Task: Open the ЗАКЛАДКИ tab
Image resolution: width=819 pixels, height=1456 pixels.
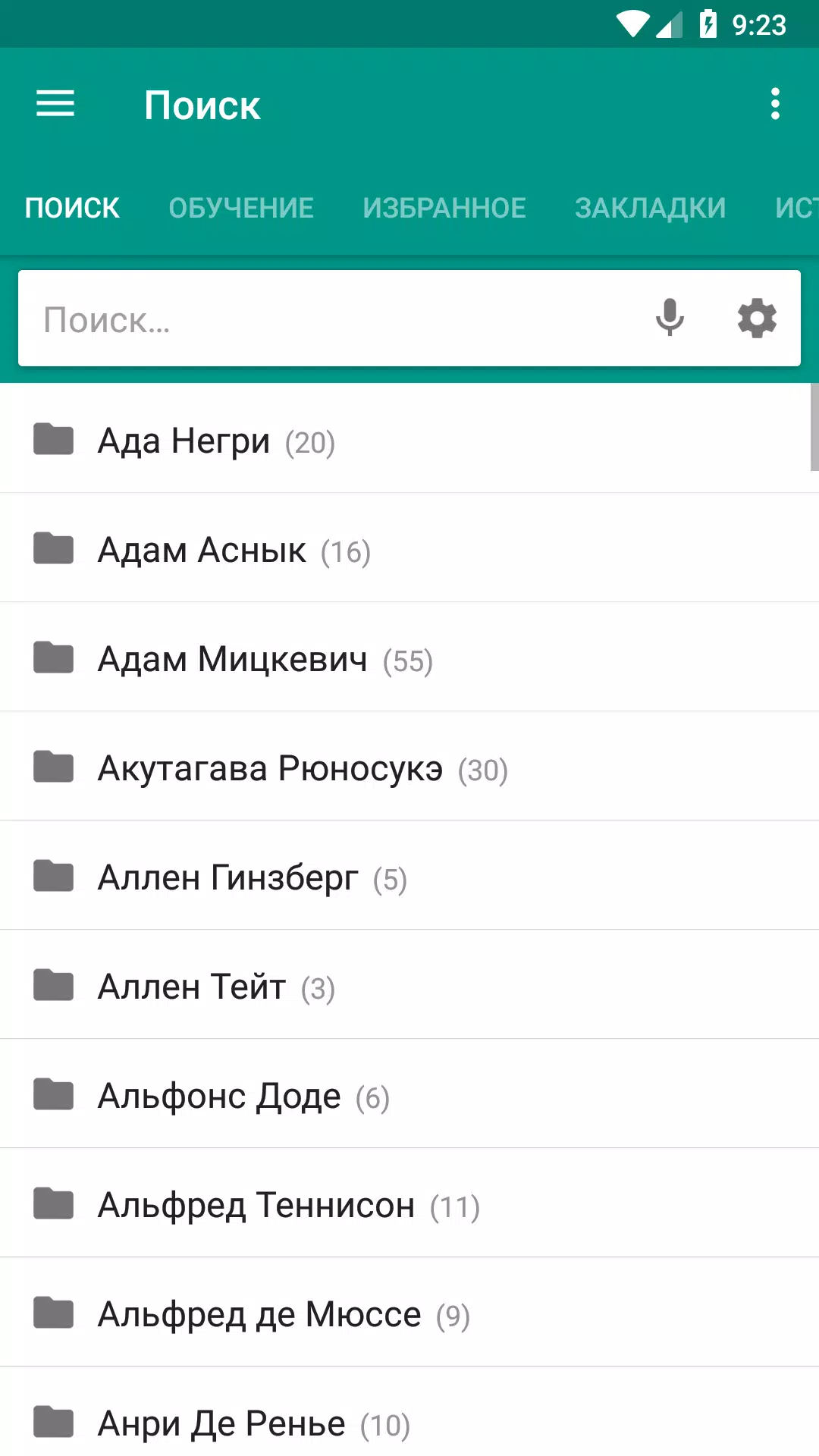Action: (651, 207)
